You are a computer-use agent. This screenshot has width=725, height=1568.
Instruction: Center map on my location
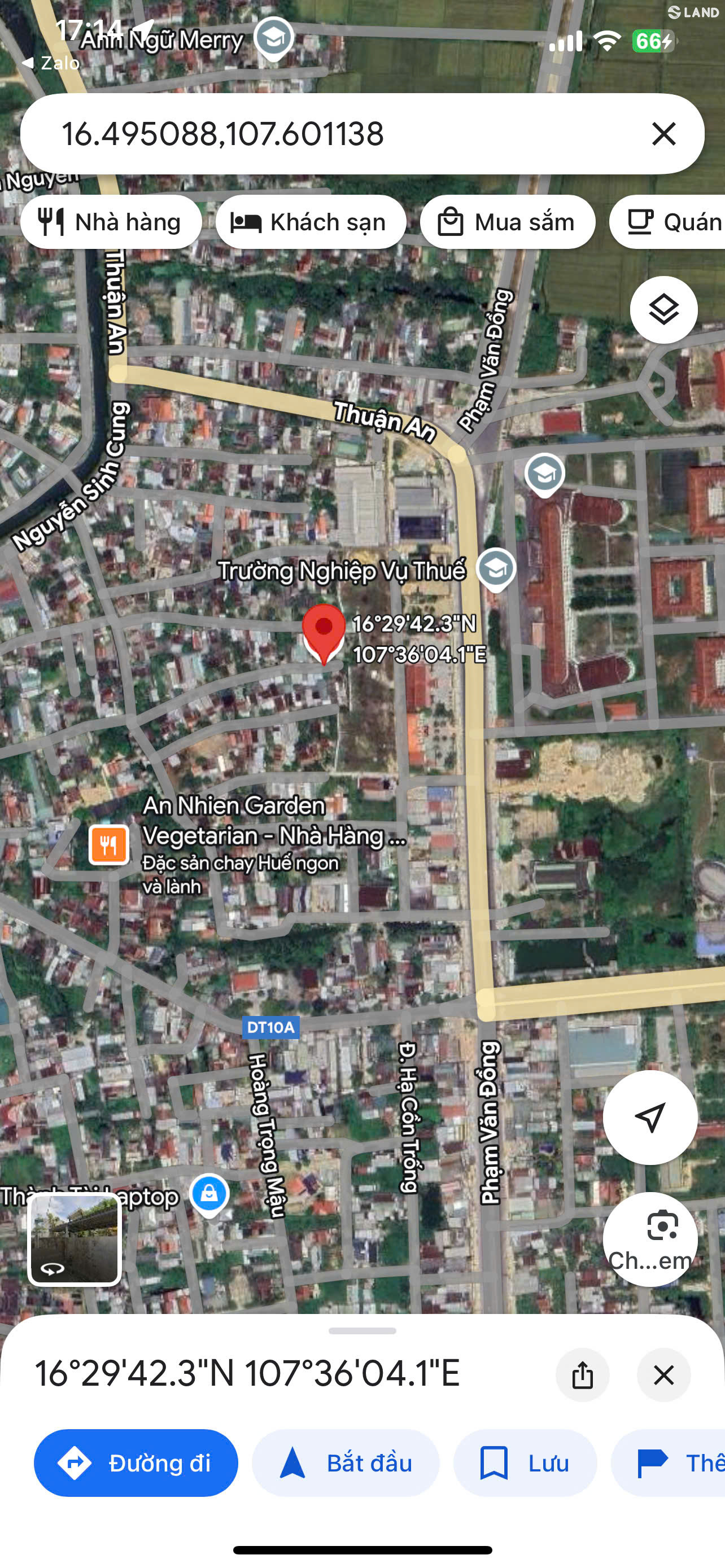pyautogui.click(x=649, y=1117)
